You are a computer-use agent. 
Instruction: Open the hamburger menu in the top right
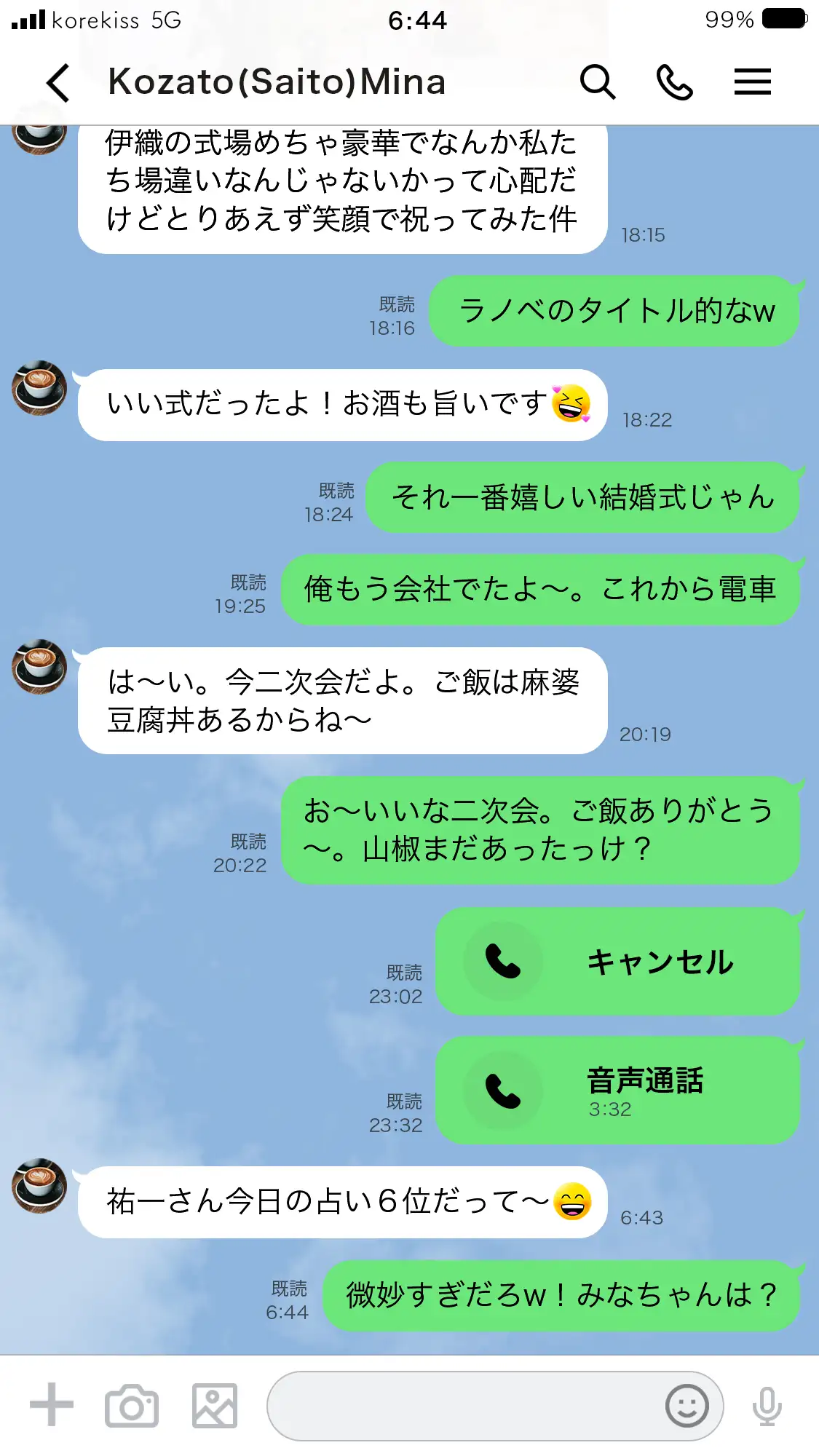753,82
